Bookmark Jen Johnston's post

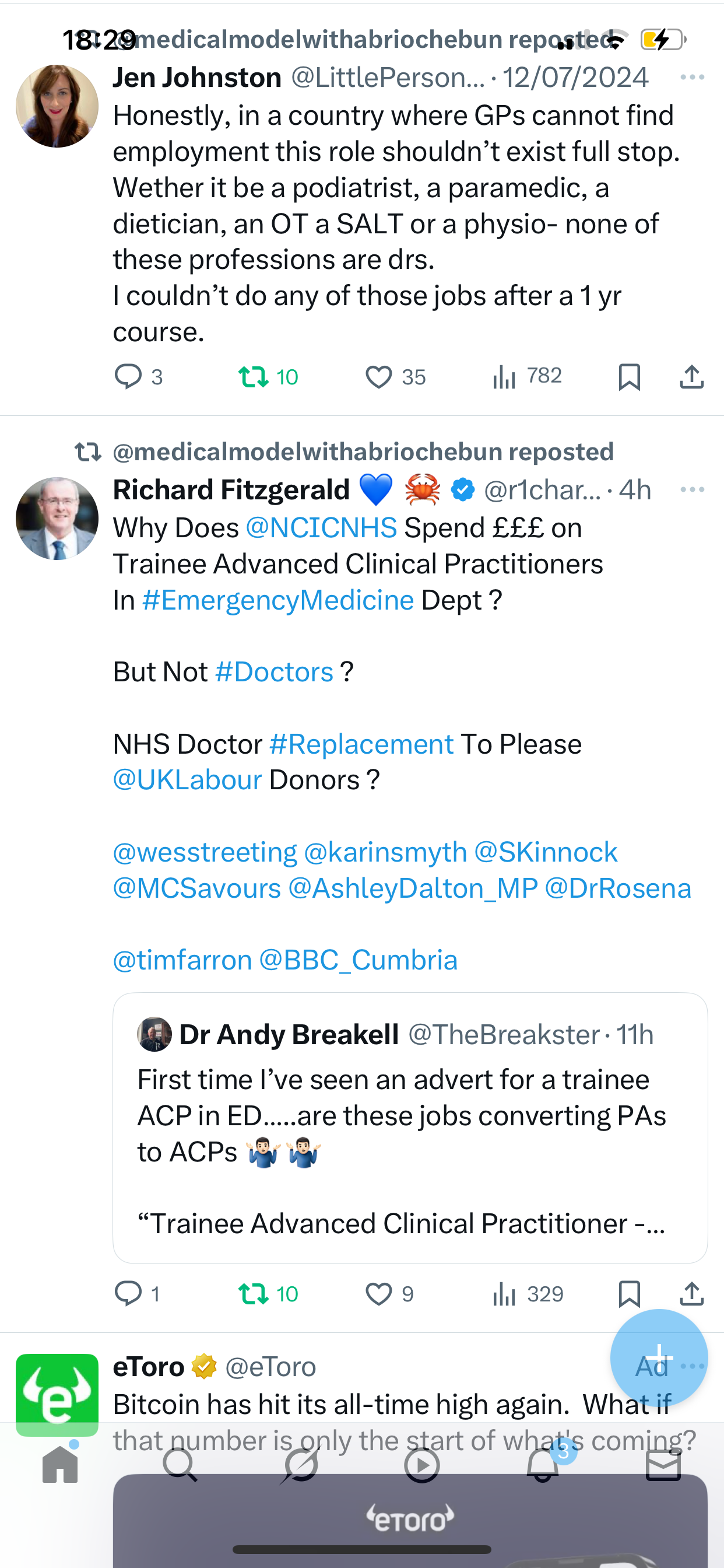click(629, 377)
